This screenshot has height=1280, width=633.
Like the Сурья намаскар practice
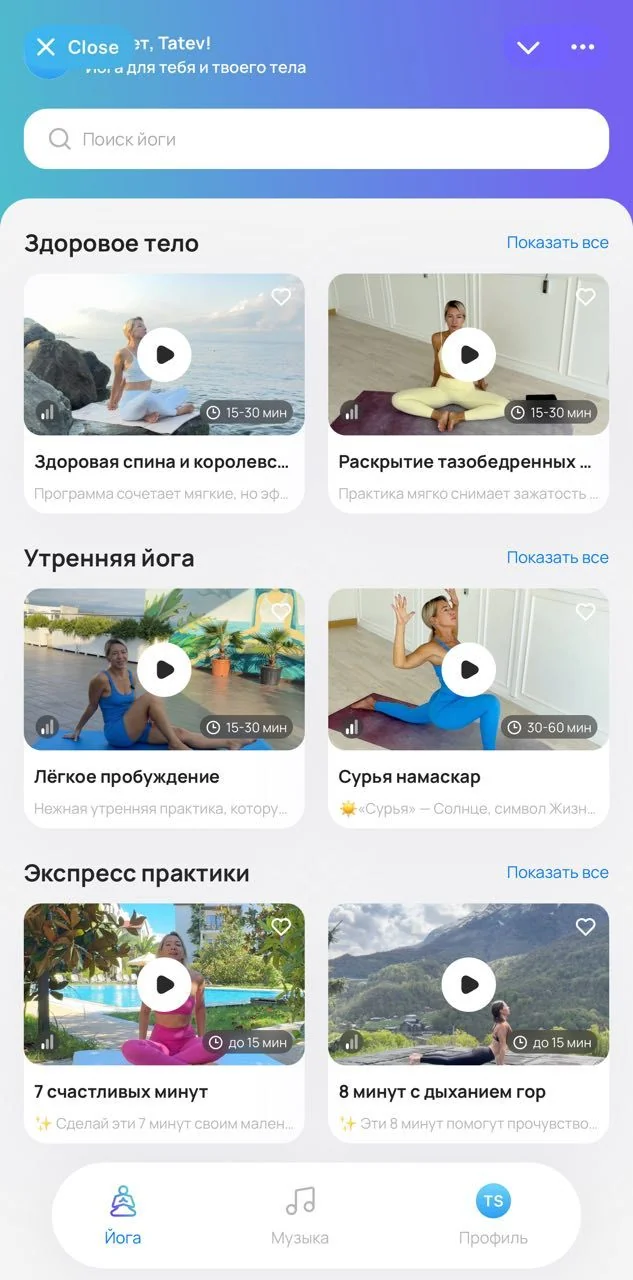[x=585, y=612]
